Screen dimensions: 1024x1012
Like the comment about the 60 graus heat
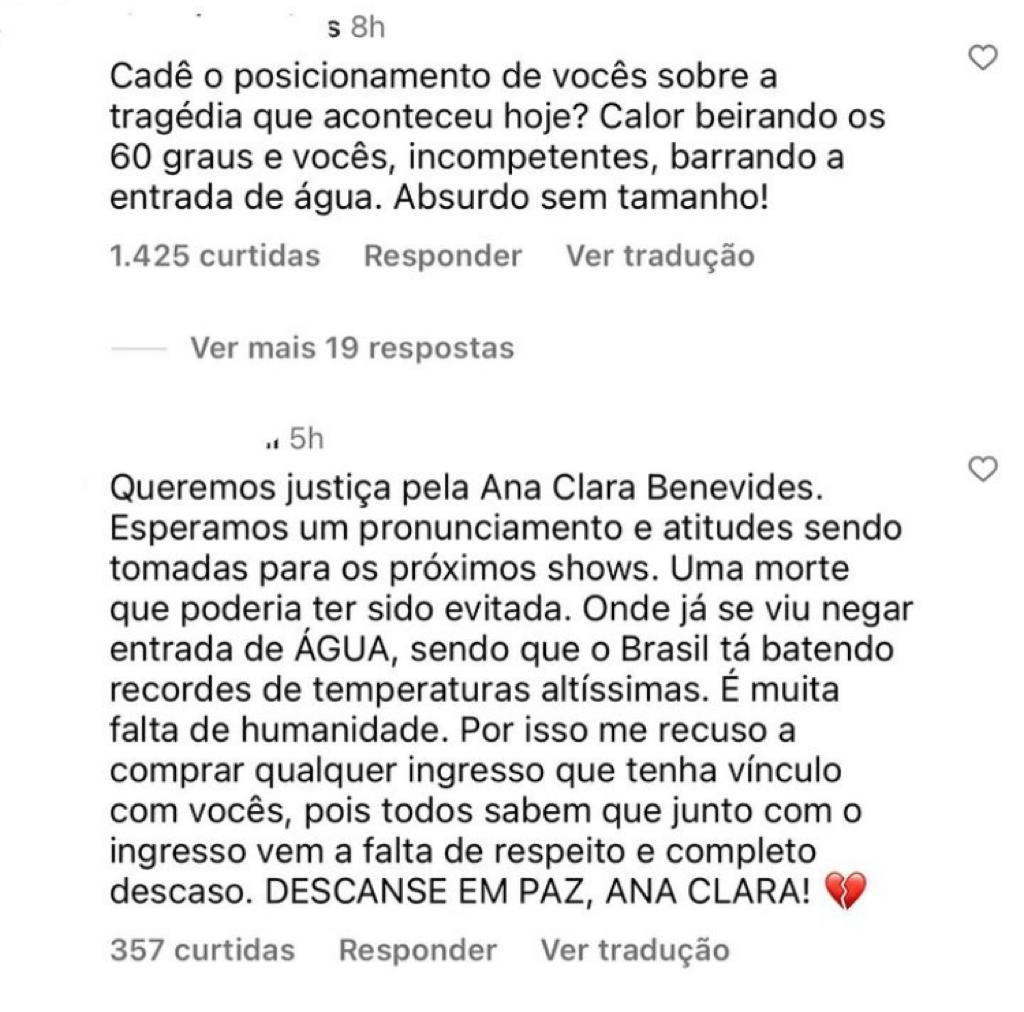click(x=984, y=59)
